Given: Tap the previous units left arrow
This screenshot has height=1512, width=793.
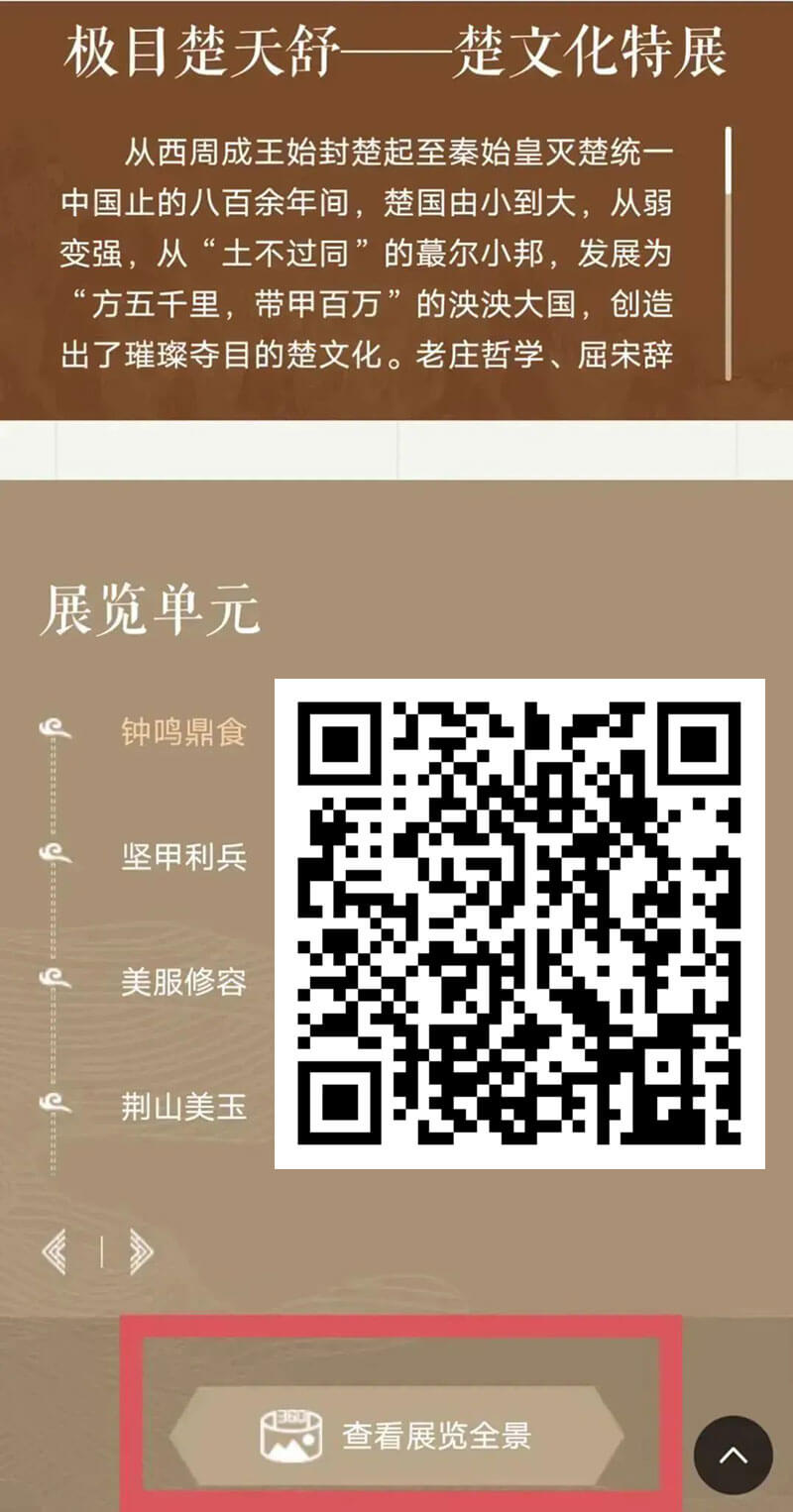Looking at the screenshot, I should [56, 1252].
